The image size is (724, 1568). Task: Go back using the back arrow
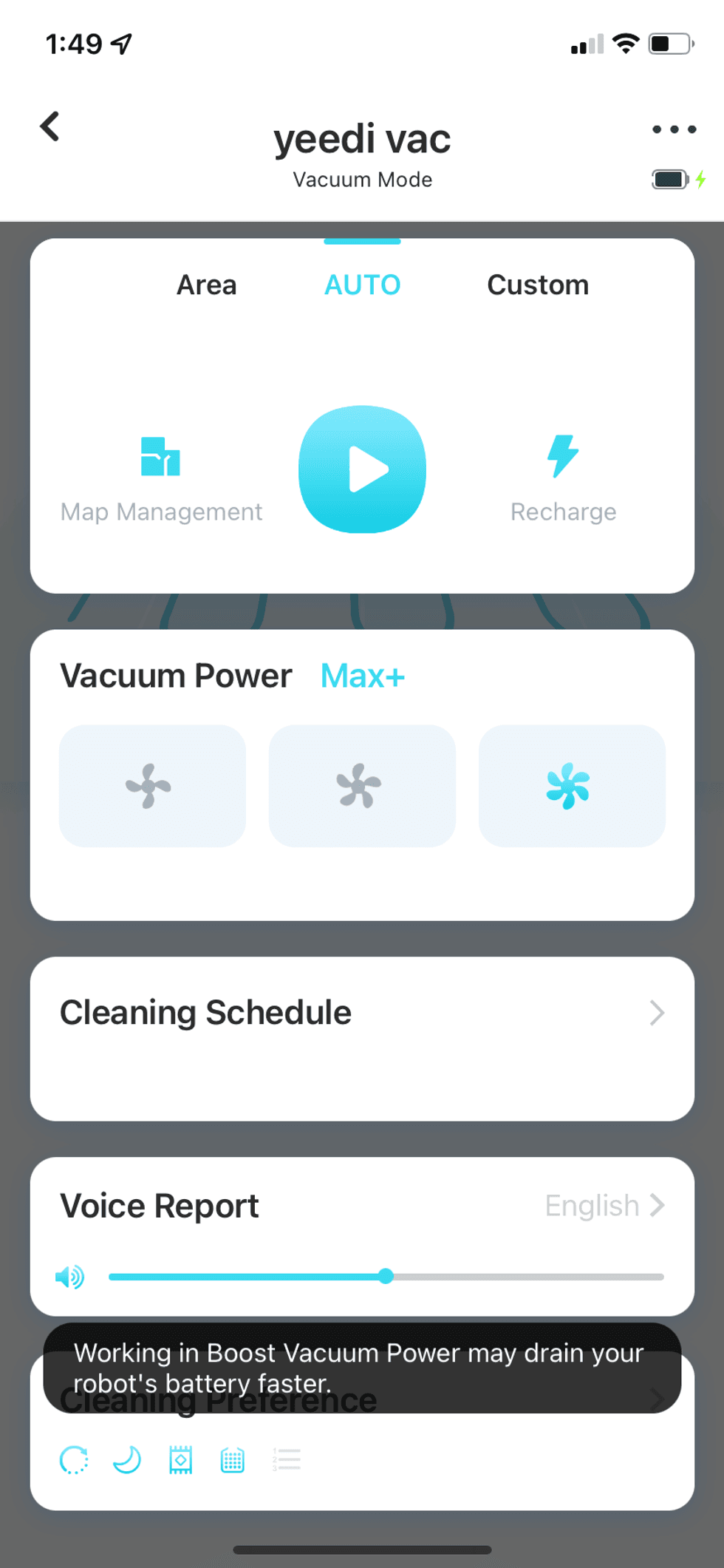click(x=50, y=126)
